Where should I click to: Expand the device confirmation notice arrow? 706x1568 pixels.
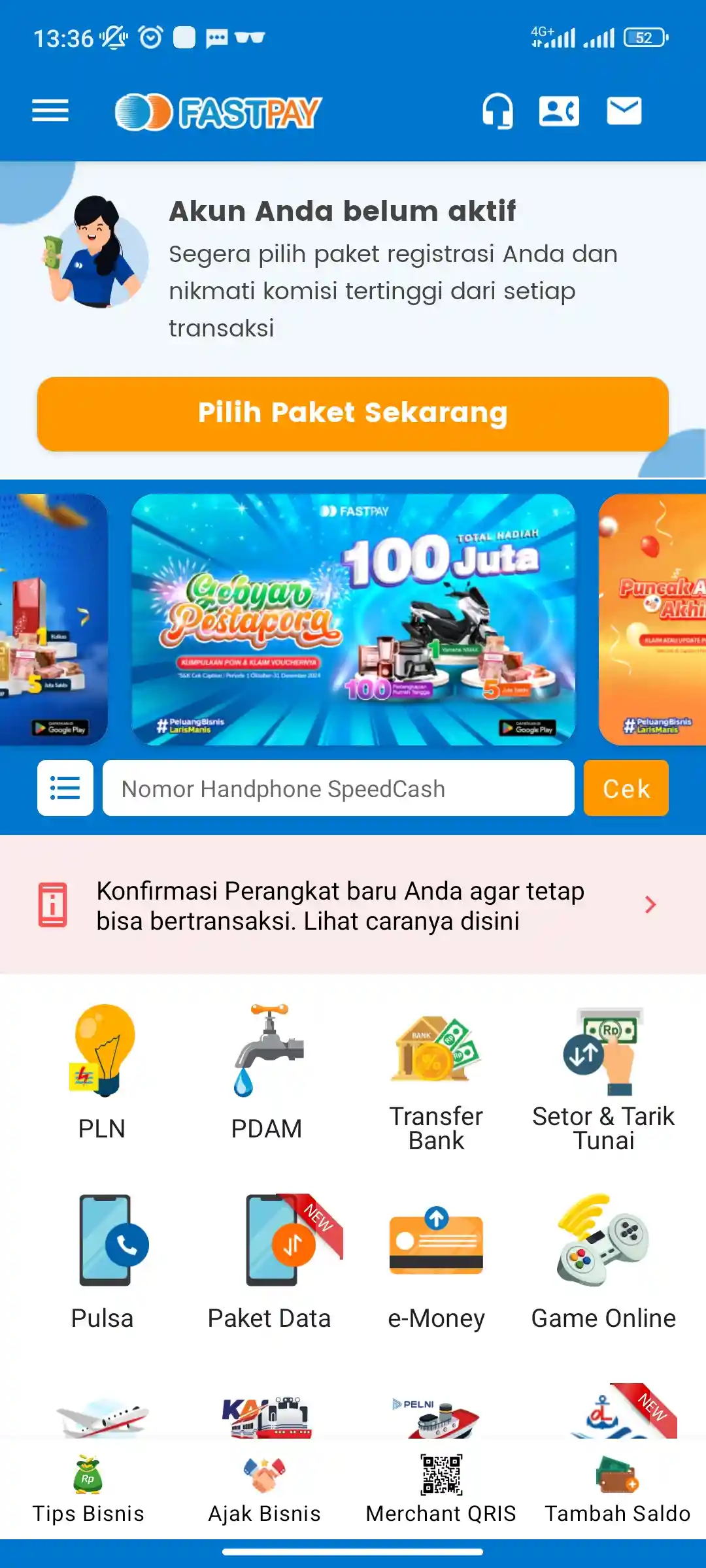(649, 905)
